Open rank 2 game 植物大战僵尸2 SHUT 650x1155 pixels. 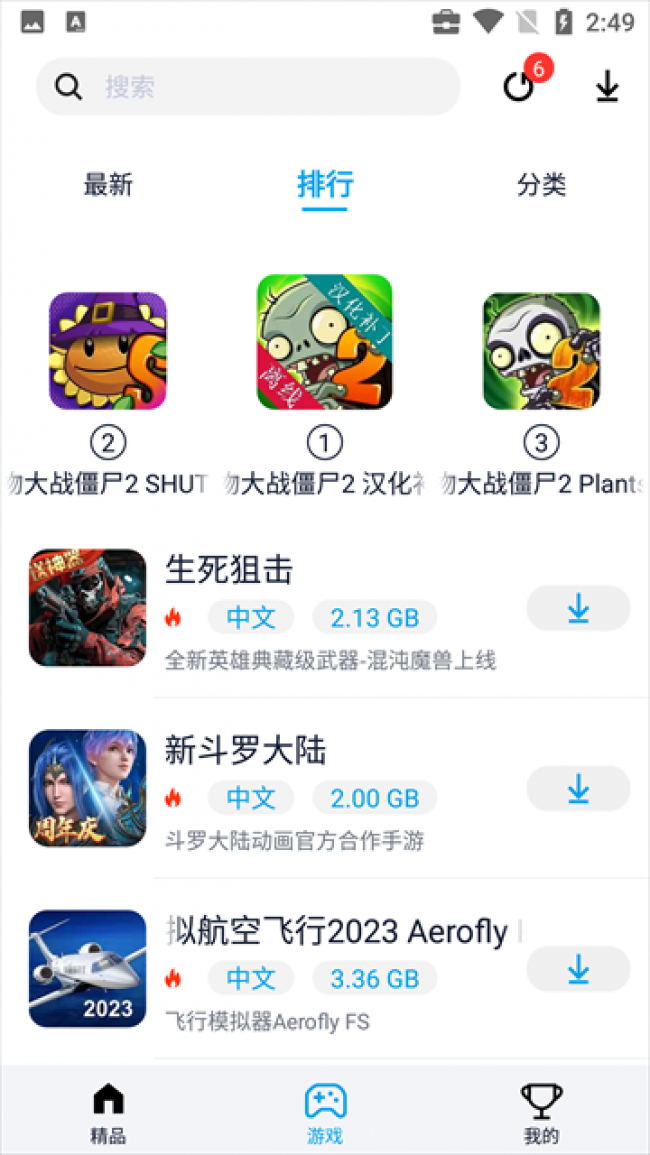(x=108, y=351)
